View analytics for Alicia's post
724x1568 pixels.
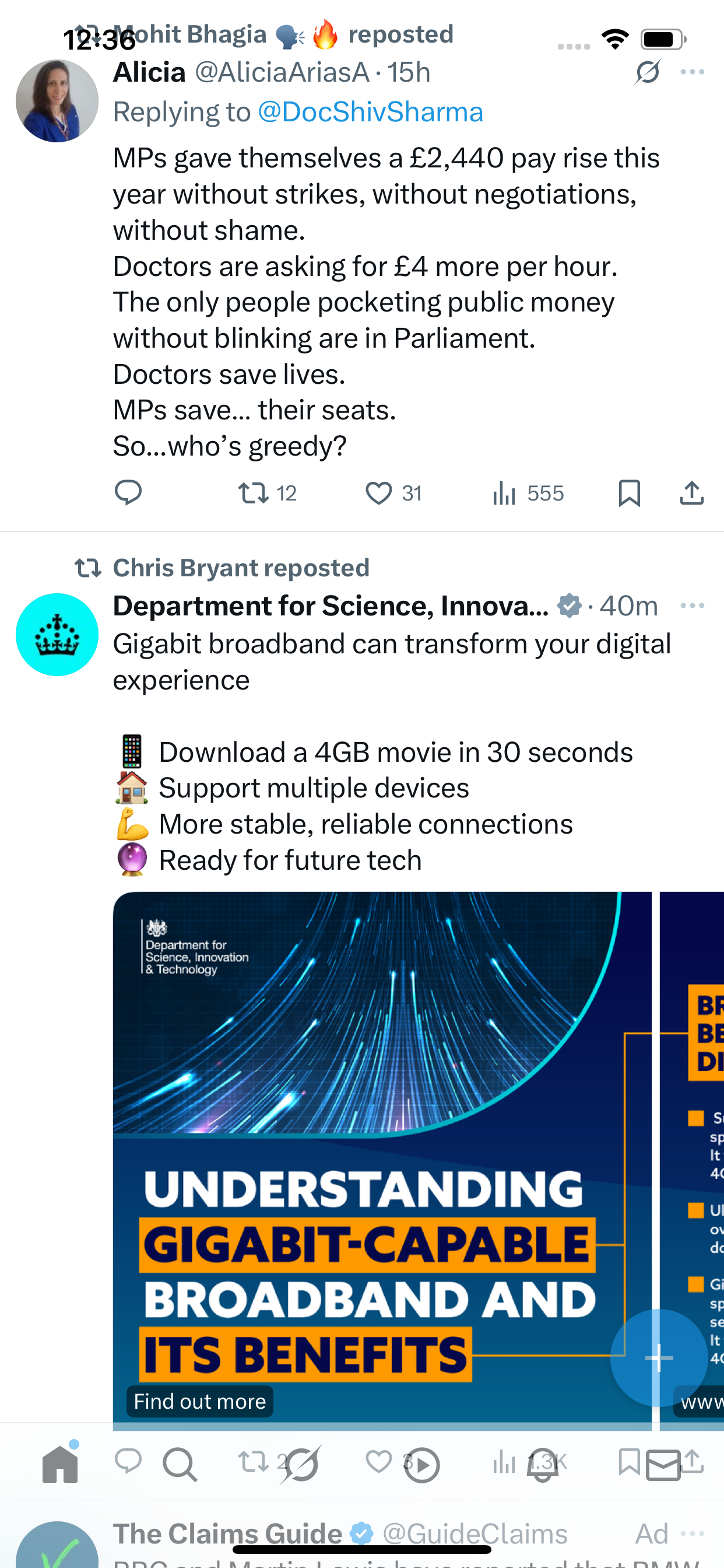(504, 493)
